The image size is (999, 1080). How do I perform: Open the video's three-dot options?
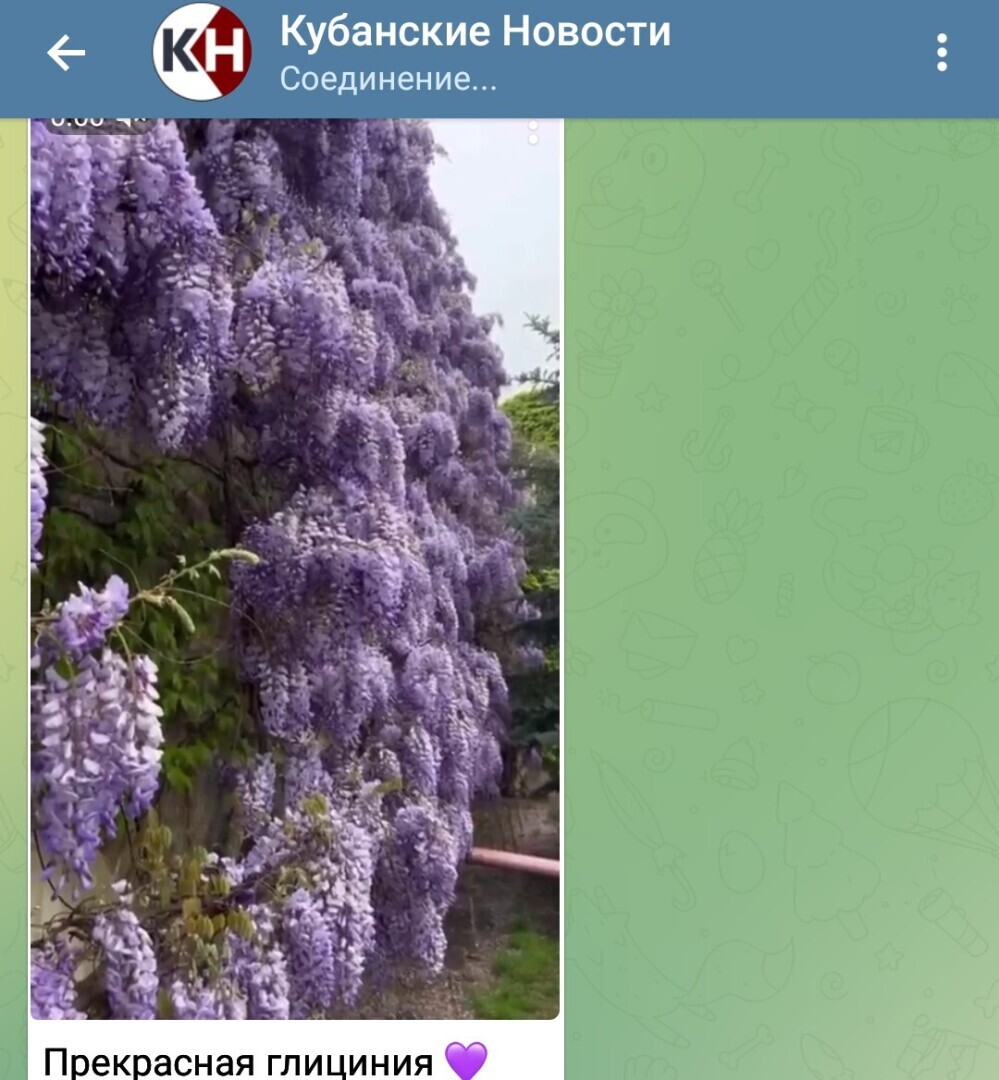click(533, 132)
